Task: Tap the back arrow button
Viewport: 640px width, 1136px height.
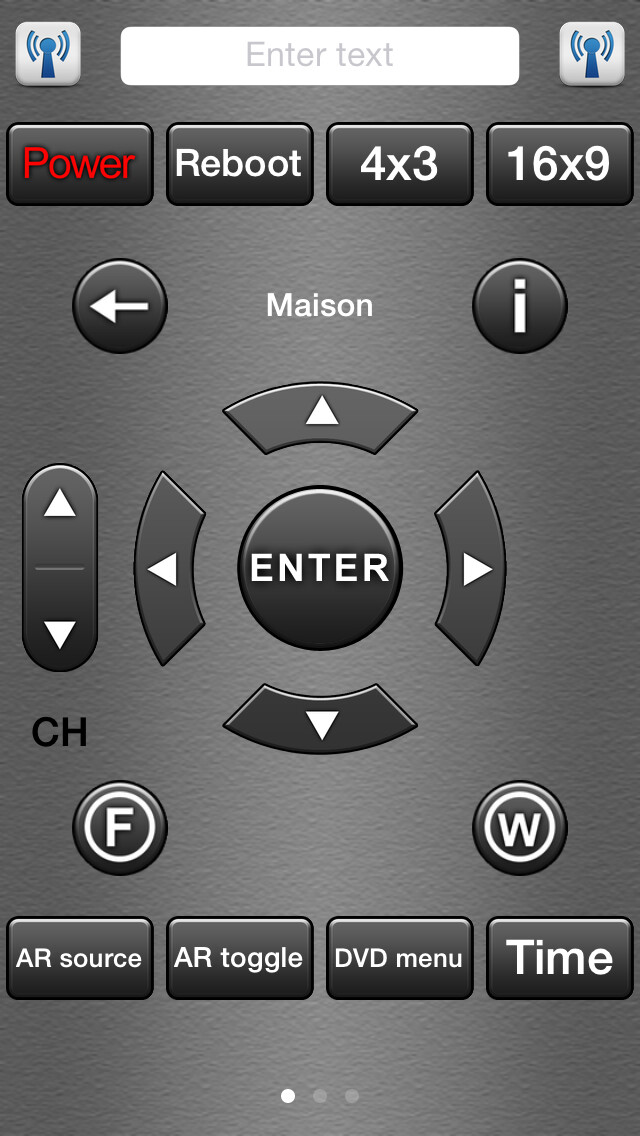Action: (x=120, y=306)
